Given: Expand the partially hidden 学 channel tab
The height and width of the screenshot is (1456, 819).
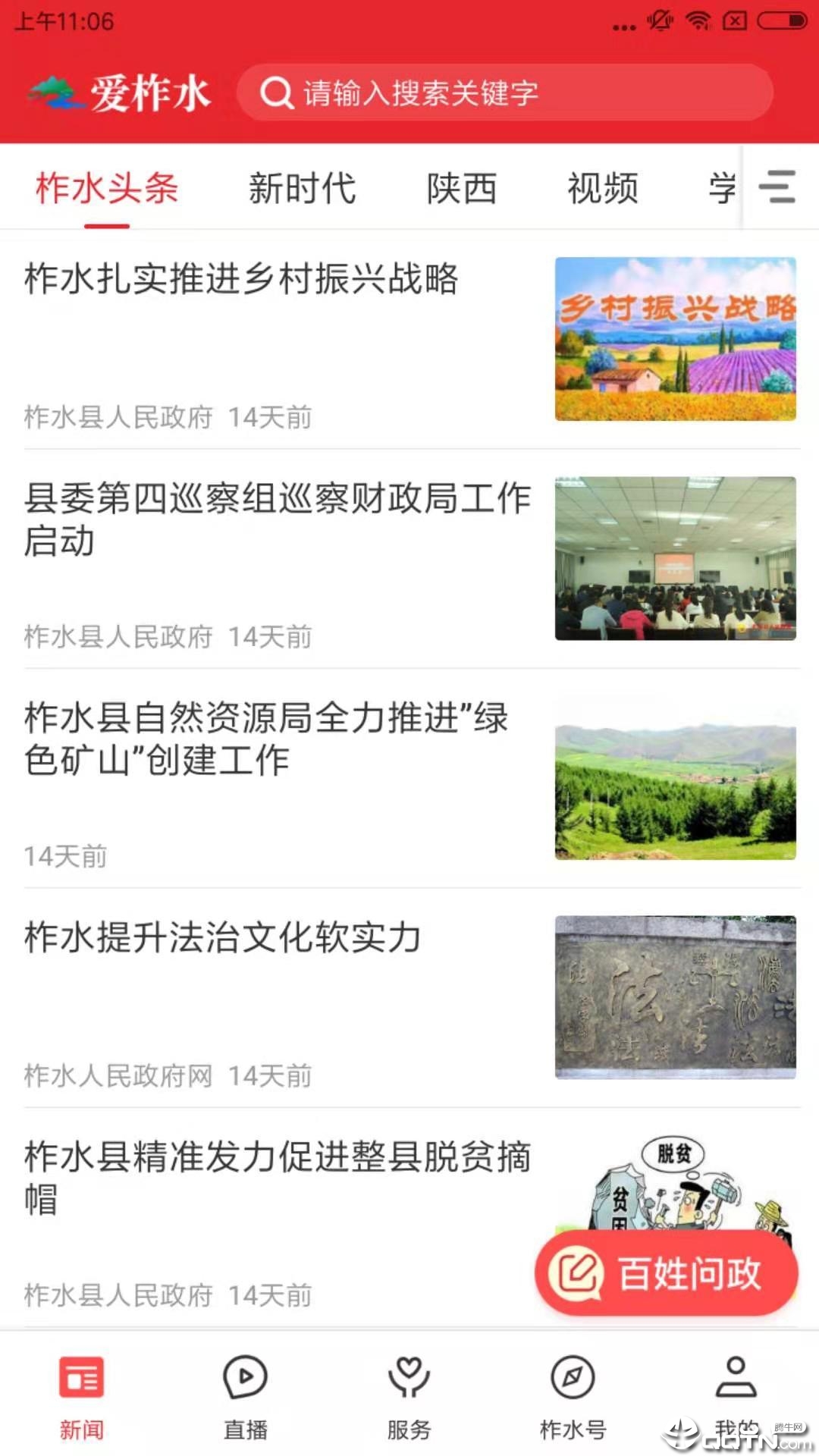Looking at the screenshot, I should [x=722, y=190].
